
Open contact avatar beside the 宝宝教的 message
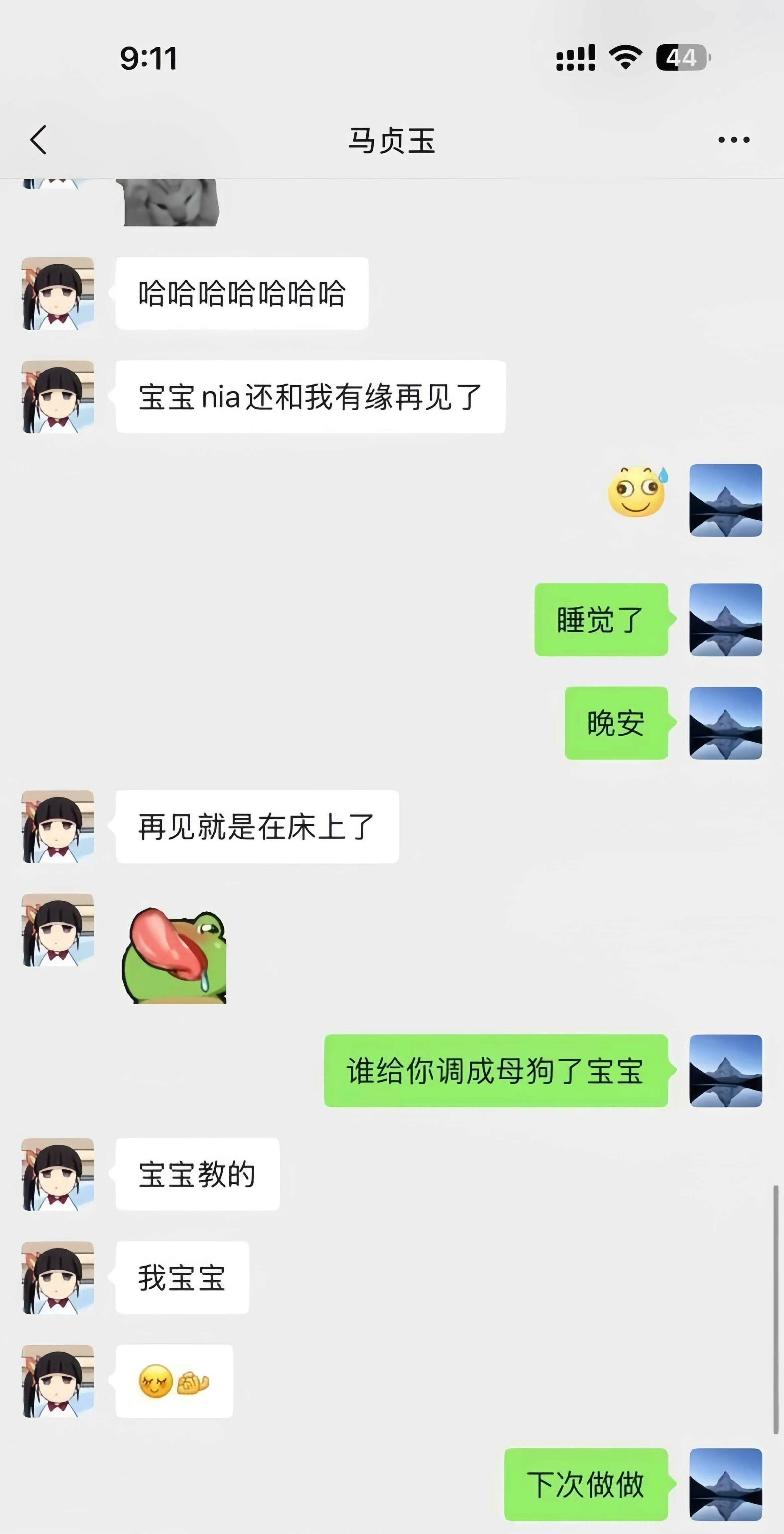(58, 1174)
